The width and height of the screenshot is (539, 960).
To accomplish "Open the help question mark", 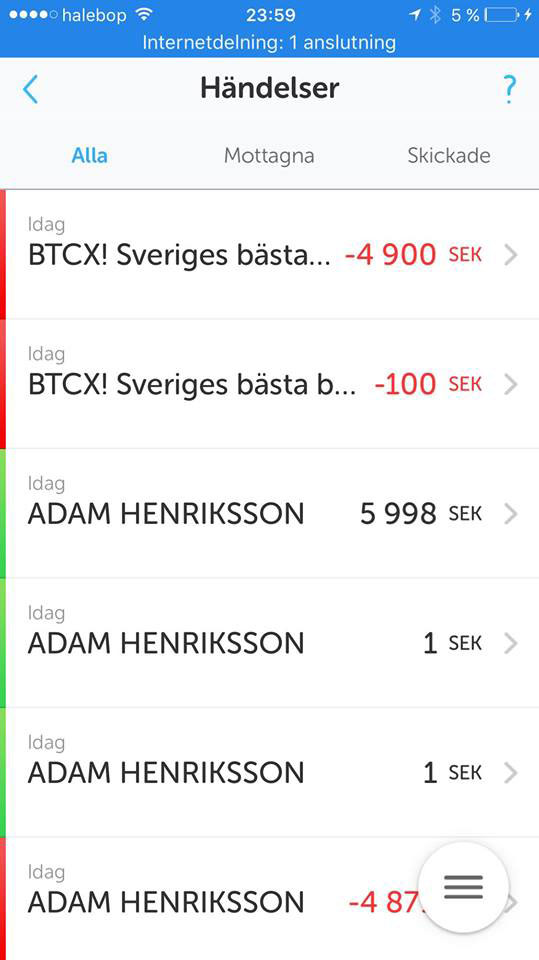I will 508,89.
